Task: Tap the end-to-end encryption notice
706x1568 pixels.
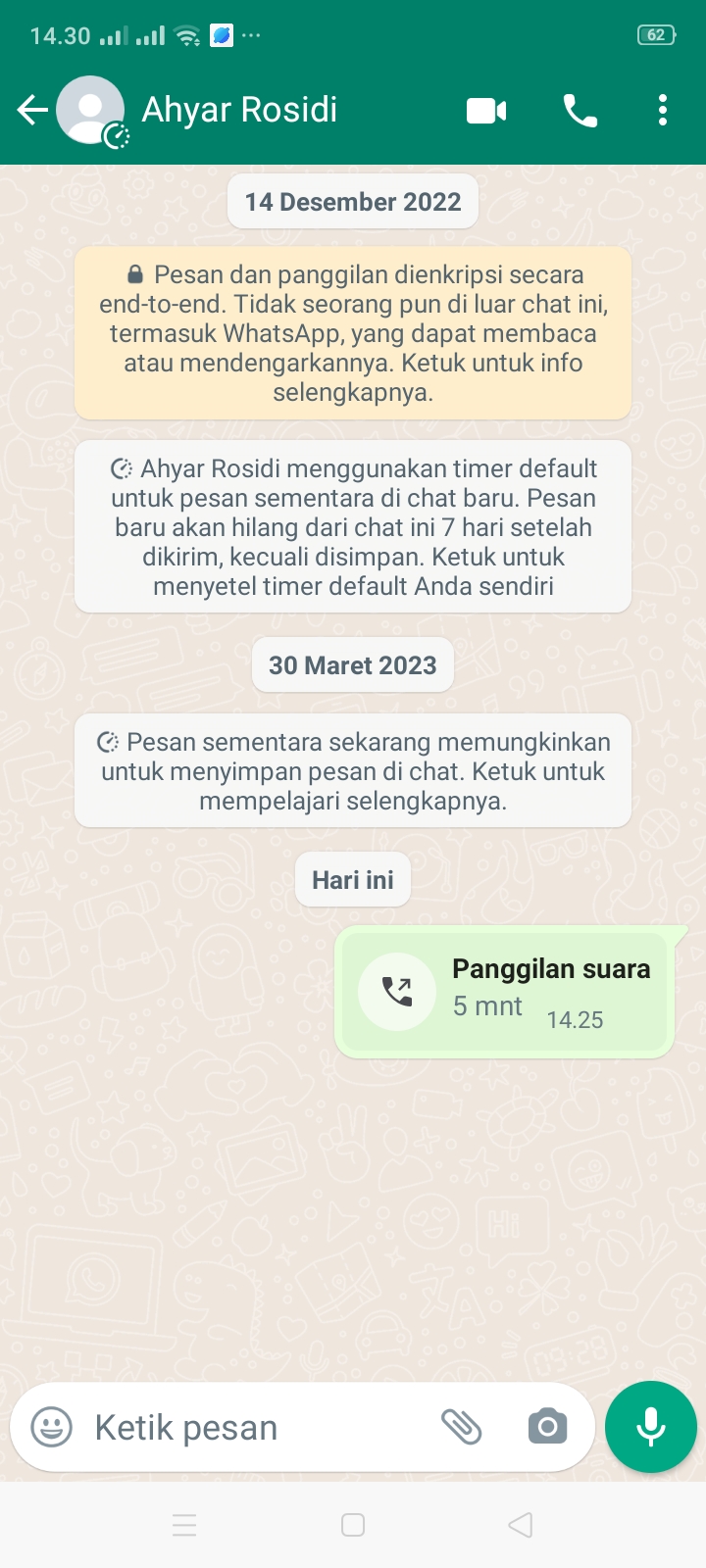Action: tap(353, 333)
